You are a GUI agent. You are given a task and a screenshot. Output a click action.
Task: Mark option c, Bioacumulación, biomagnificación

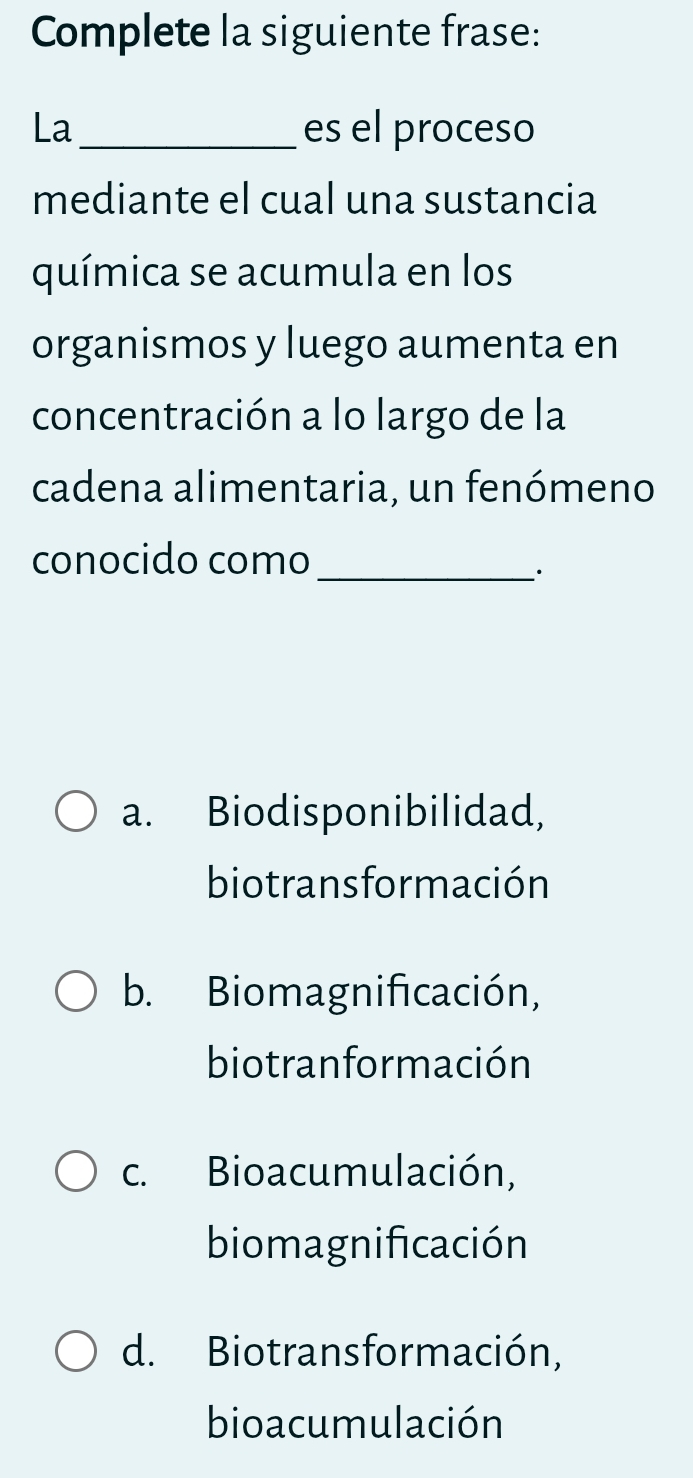[x=76, y=1173]
